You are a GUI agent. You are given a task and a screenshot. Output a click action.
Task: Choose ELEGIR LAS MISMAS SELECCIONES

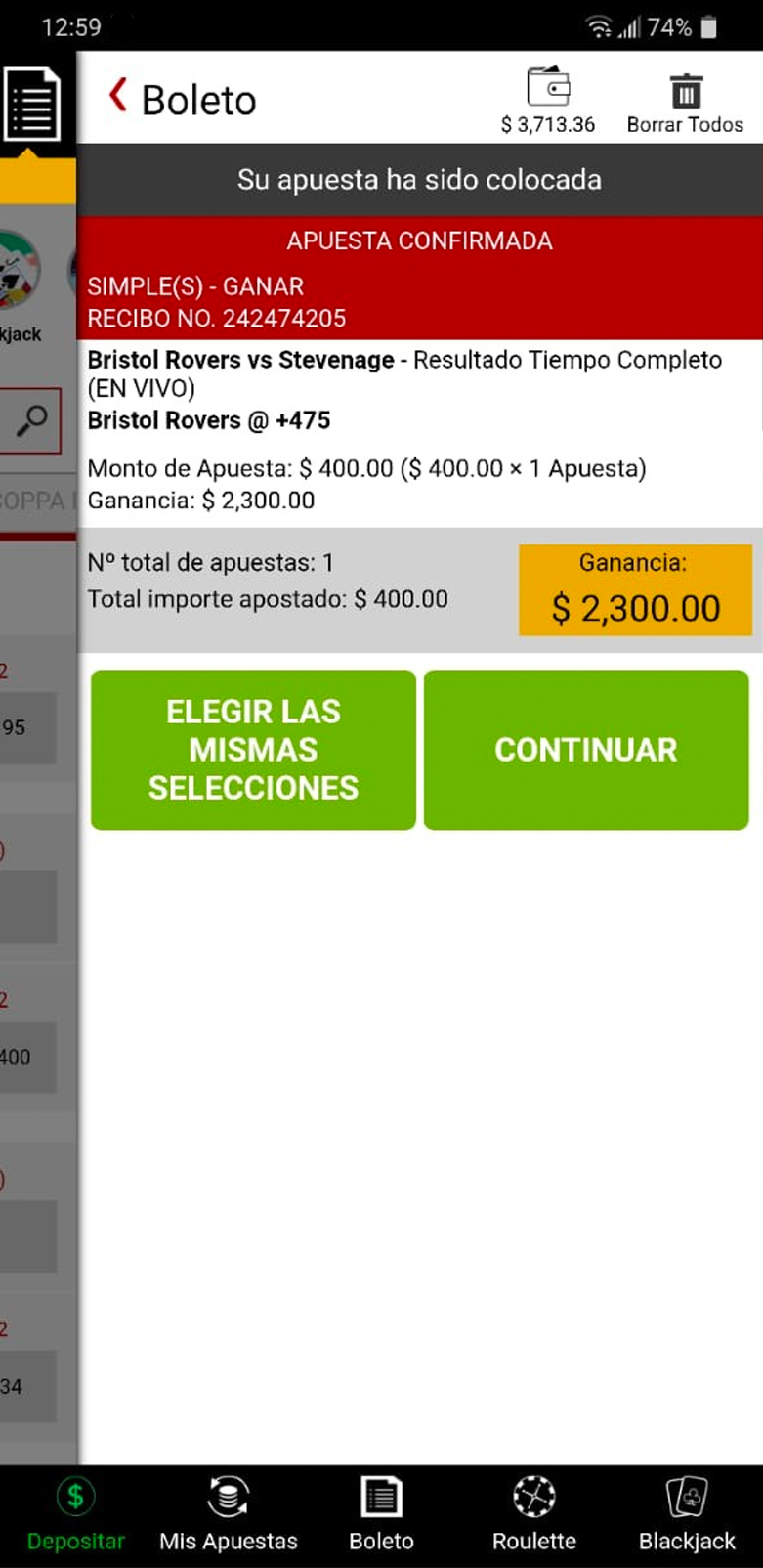(x=253, y=750)
